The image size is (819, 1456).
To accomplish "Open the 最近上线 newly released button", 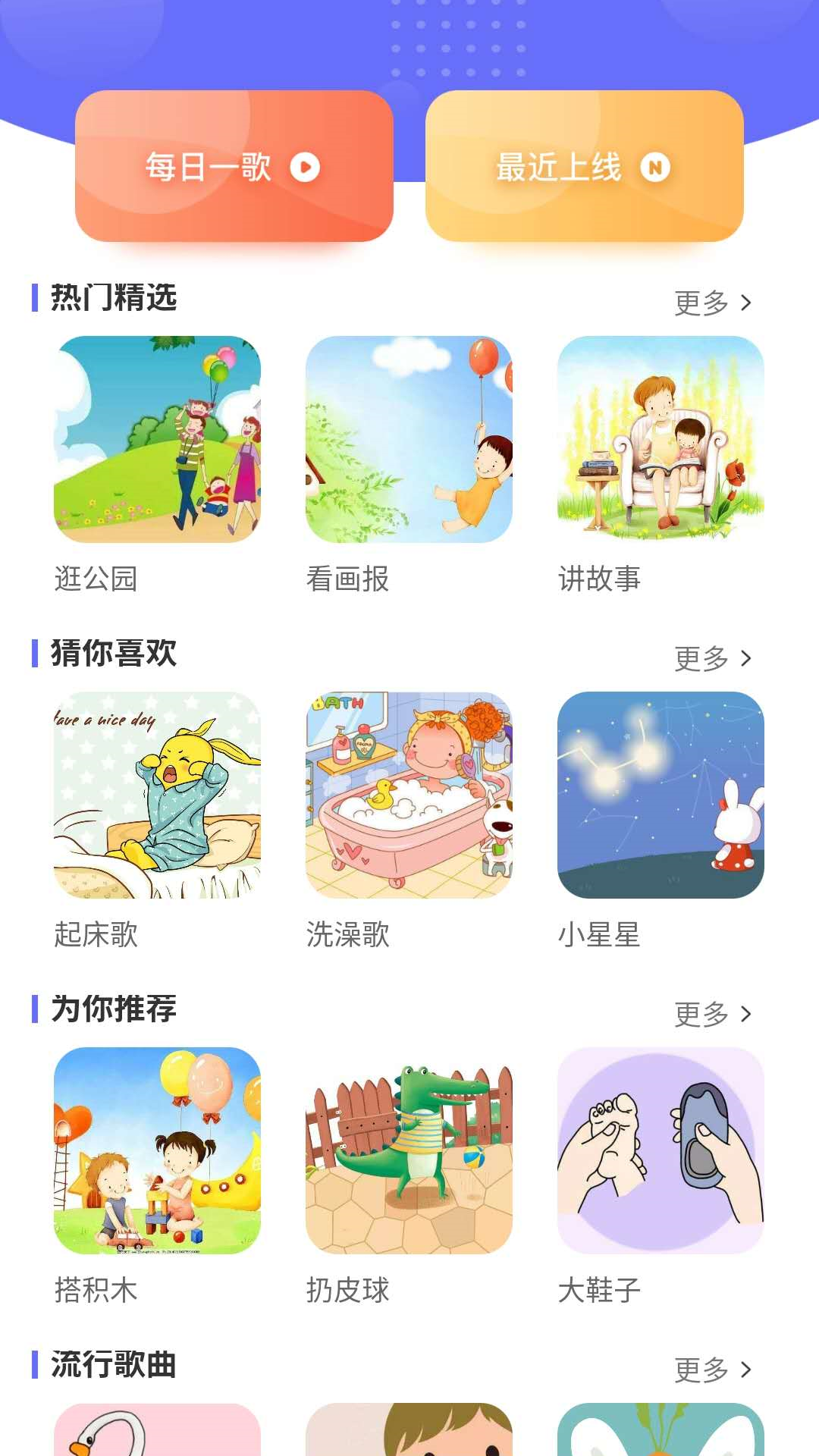I will click(x=584, y=166).
